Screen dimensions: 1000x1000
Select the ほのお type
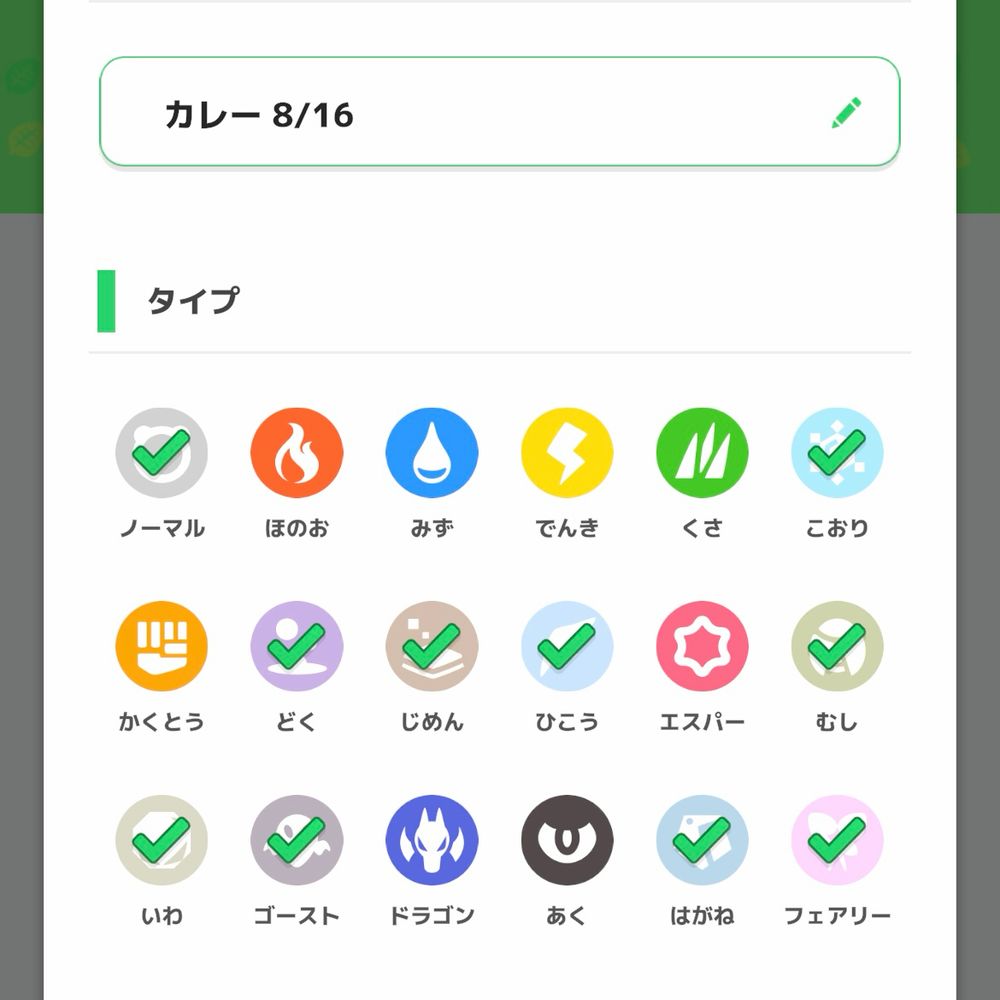pyautogui.click(x=296, y=453)
